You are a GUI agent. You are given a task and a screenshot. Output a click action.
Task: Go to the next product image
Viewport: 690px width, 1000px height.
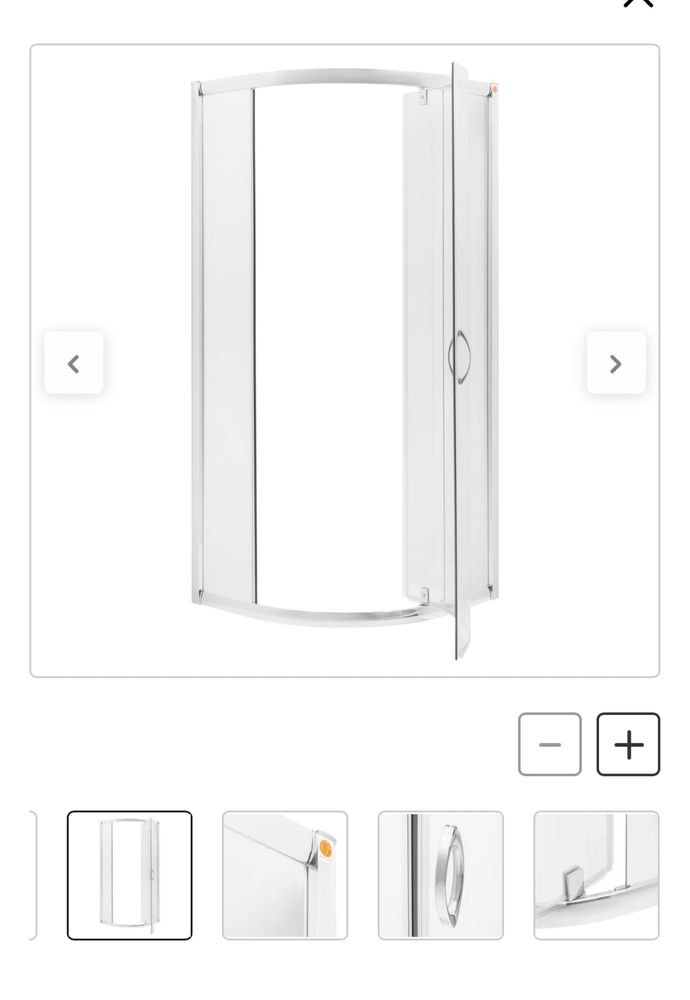point(616,364)
